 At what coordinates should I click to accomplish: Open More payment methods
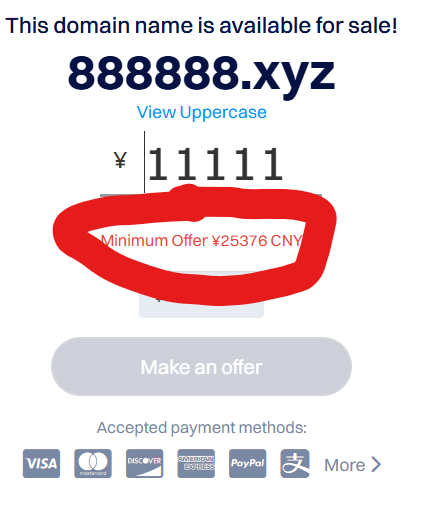click(x=352, y=465)
